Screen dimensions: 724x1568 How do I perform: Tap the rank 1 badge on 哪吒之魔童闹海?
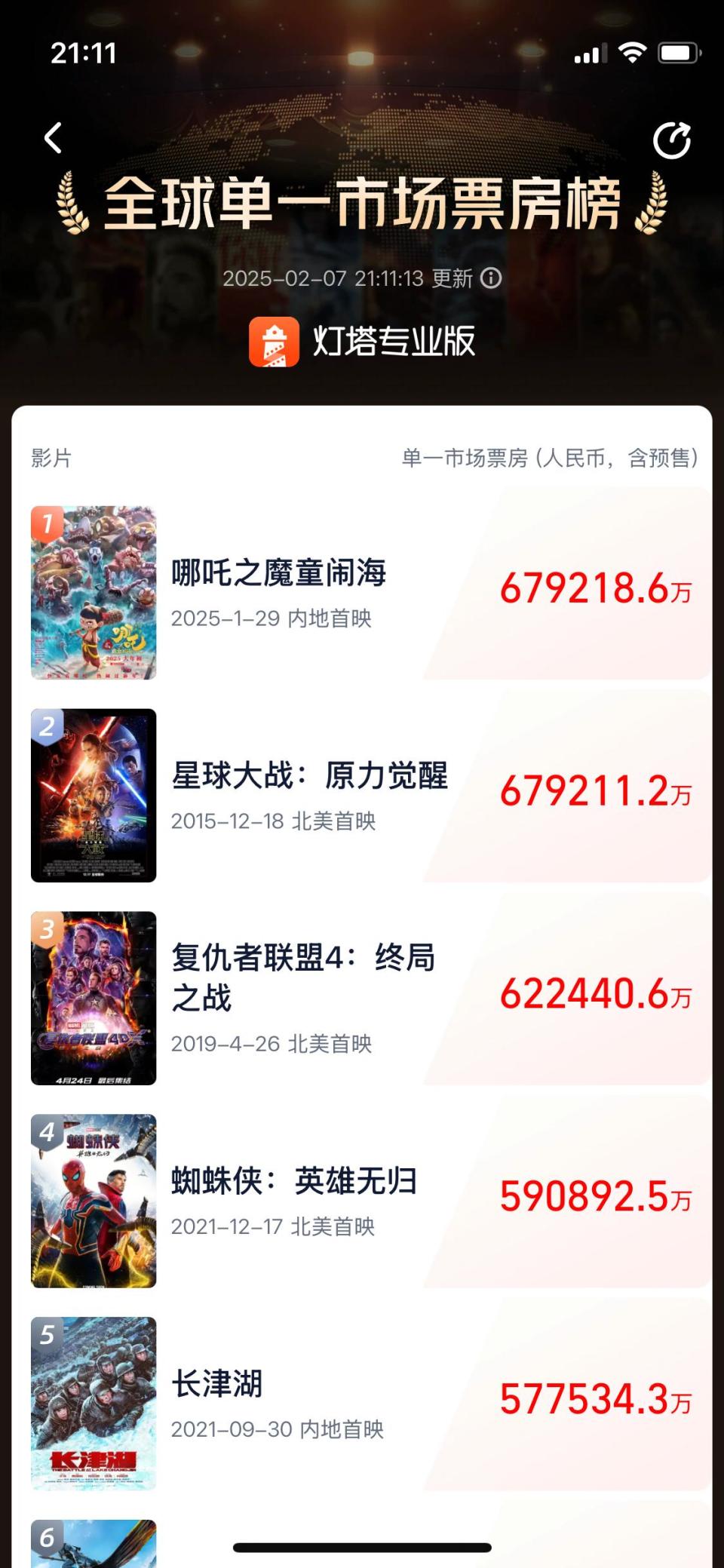click(x=47, y=522)
